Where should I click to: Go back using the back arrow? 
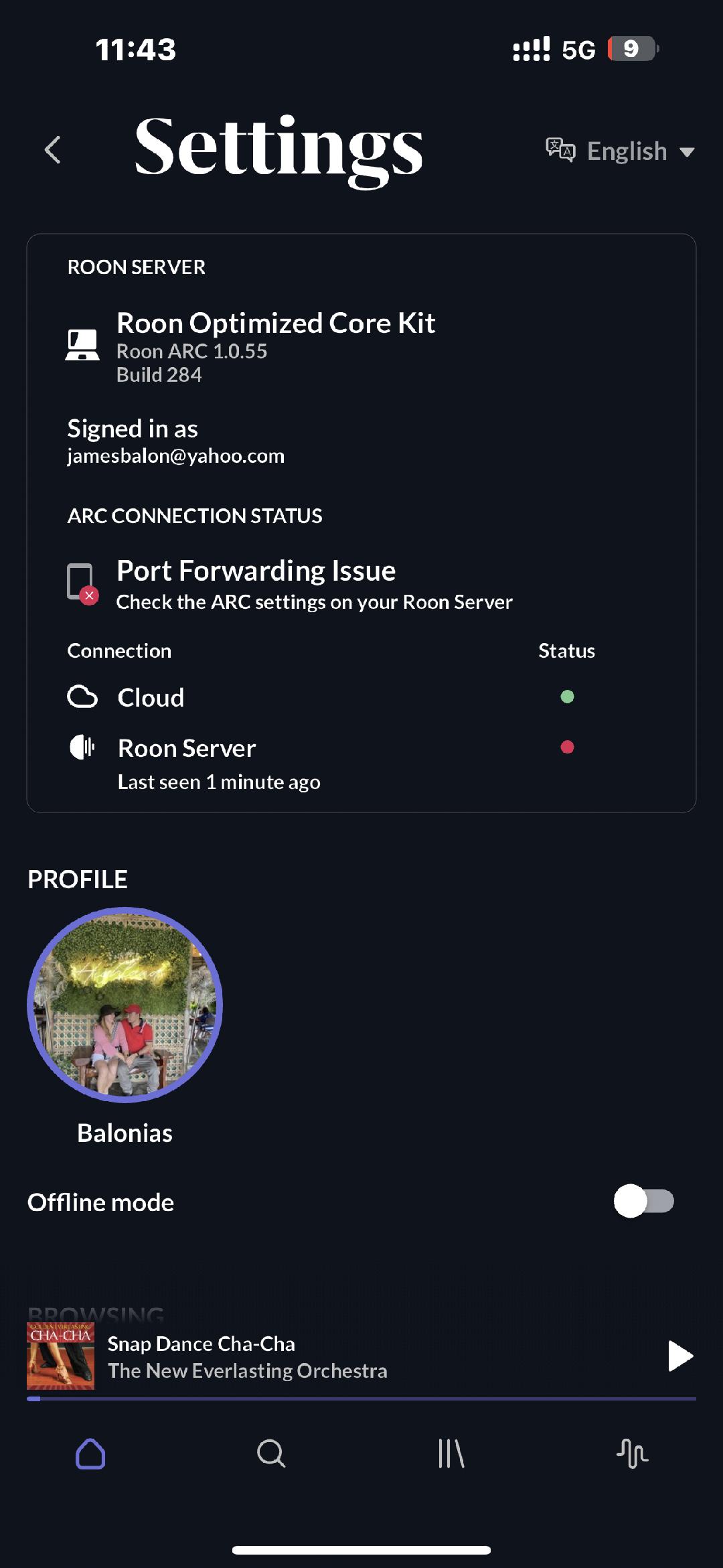(52, 149)
